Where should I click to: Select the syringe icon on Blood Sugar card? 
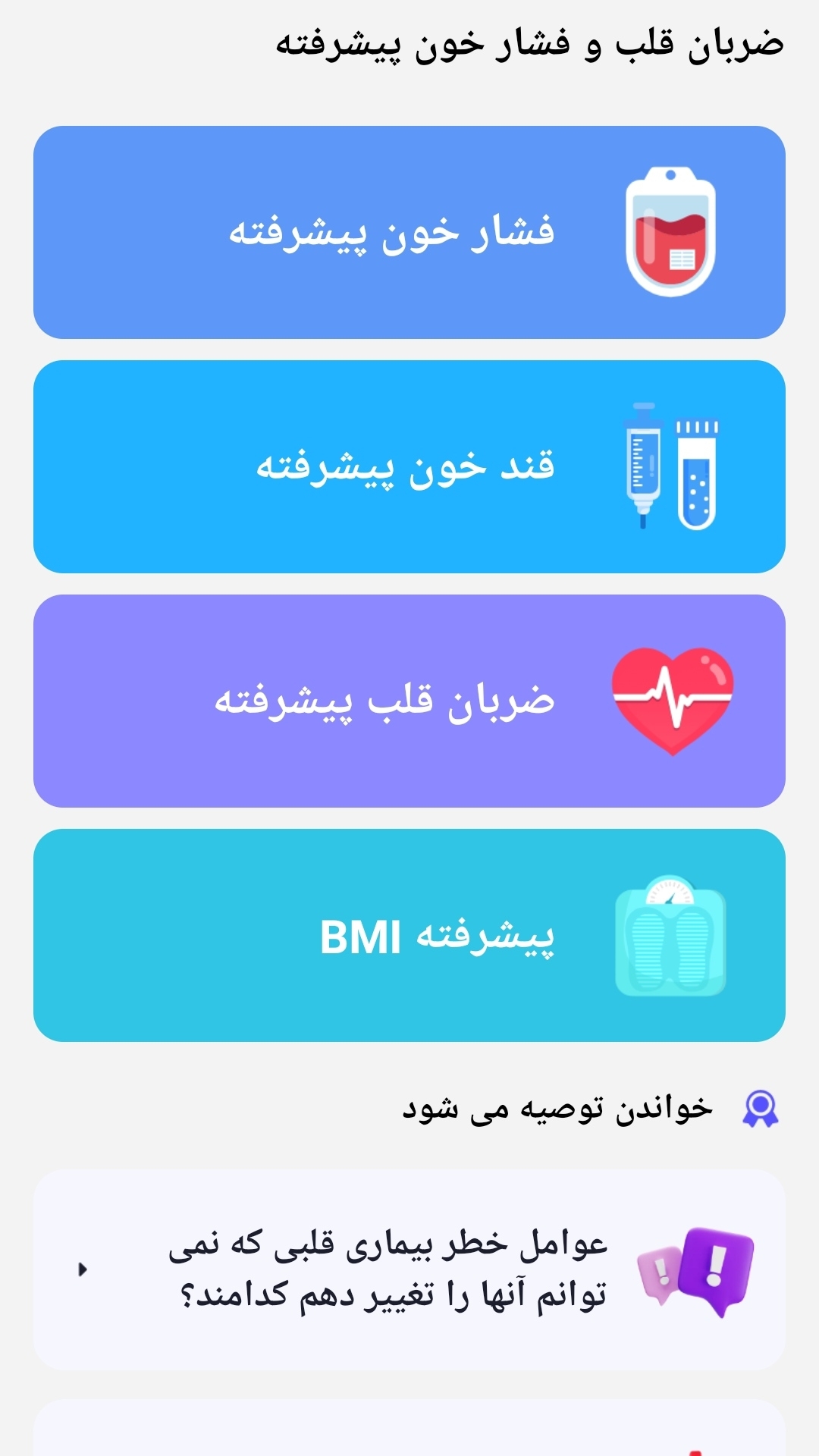643,464
